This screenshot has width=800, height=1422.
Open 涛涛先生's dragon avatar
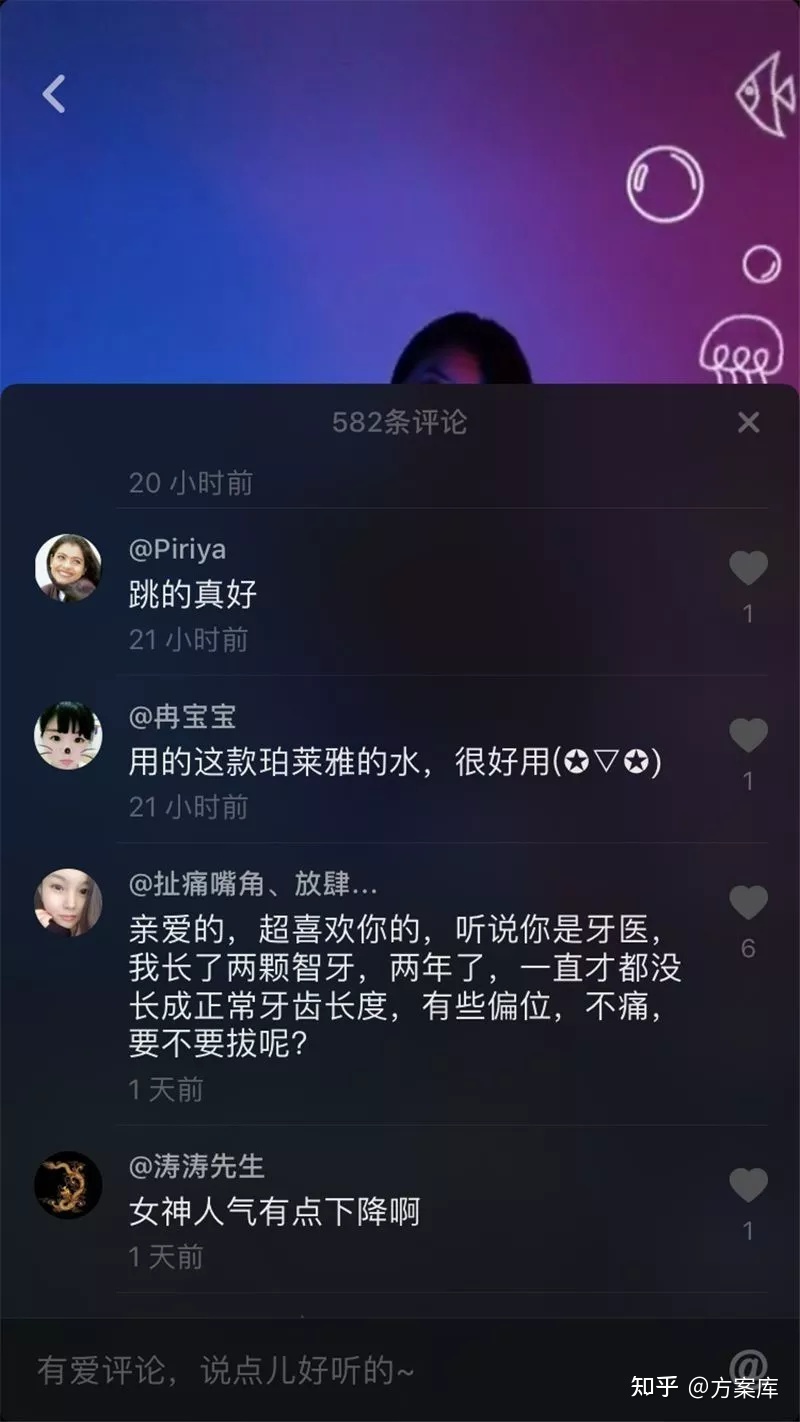68,1185
